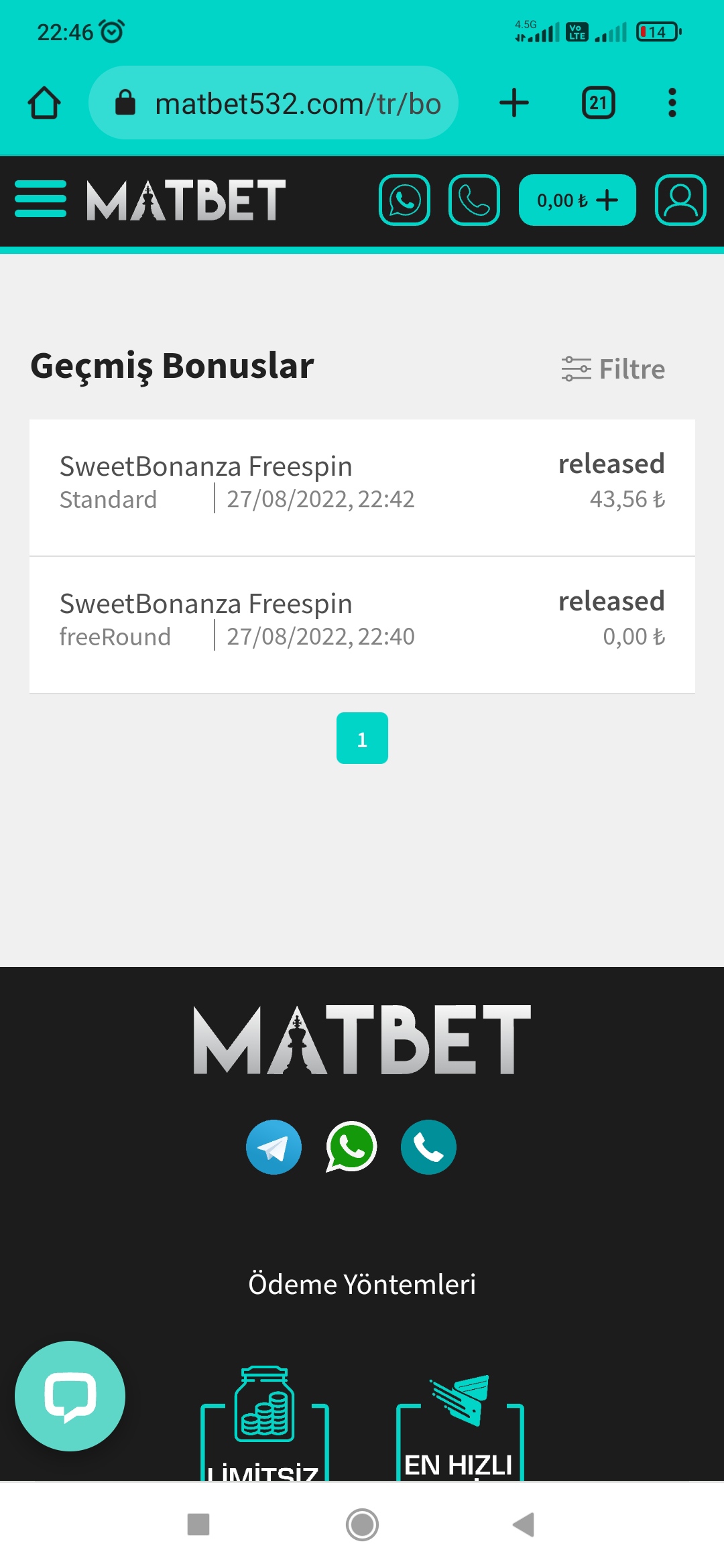Viewport: 724px width, 1568px height.
Task: Tap the browser home button
Action: 44,103
